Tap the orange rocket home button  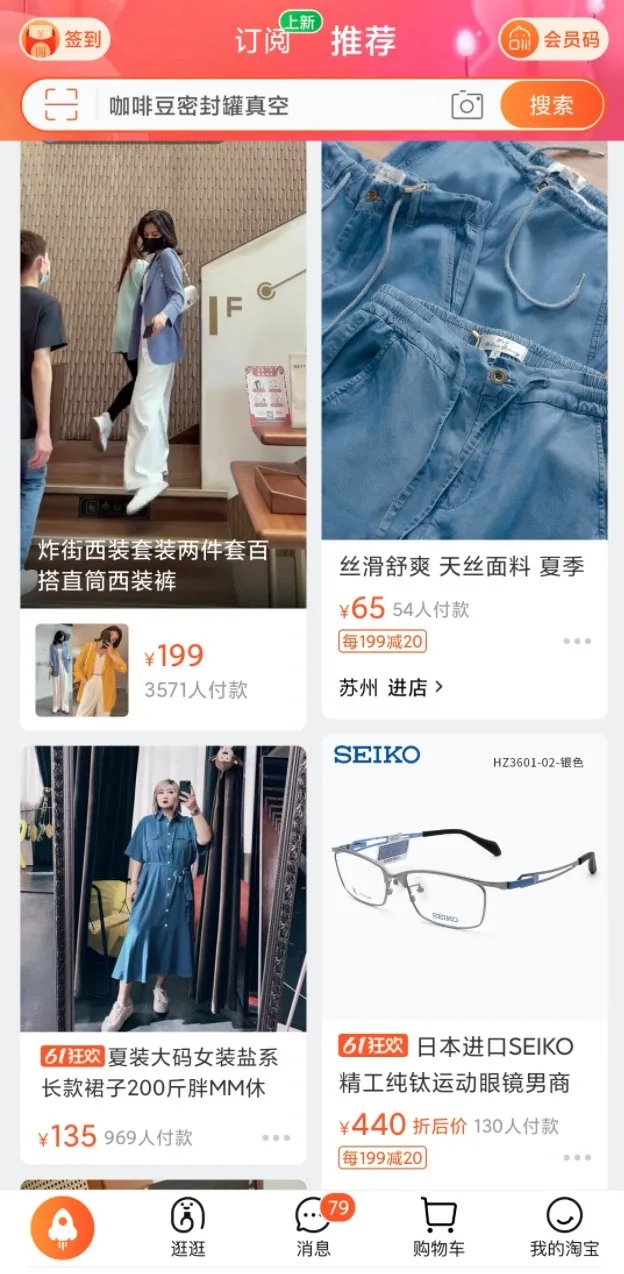click(x=62, y=1228)
